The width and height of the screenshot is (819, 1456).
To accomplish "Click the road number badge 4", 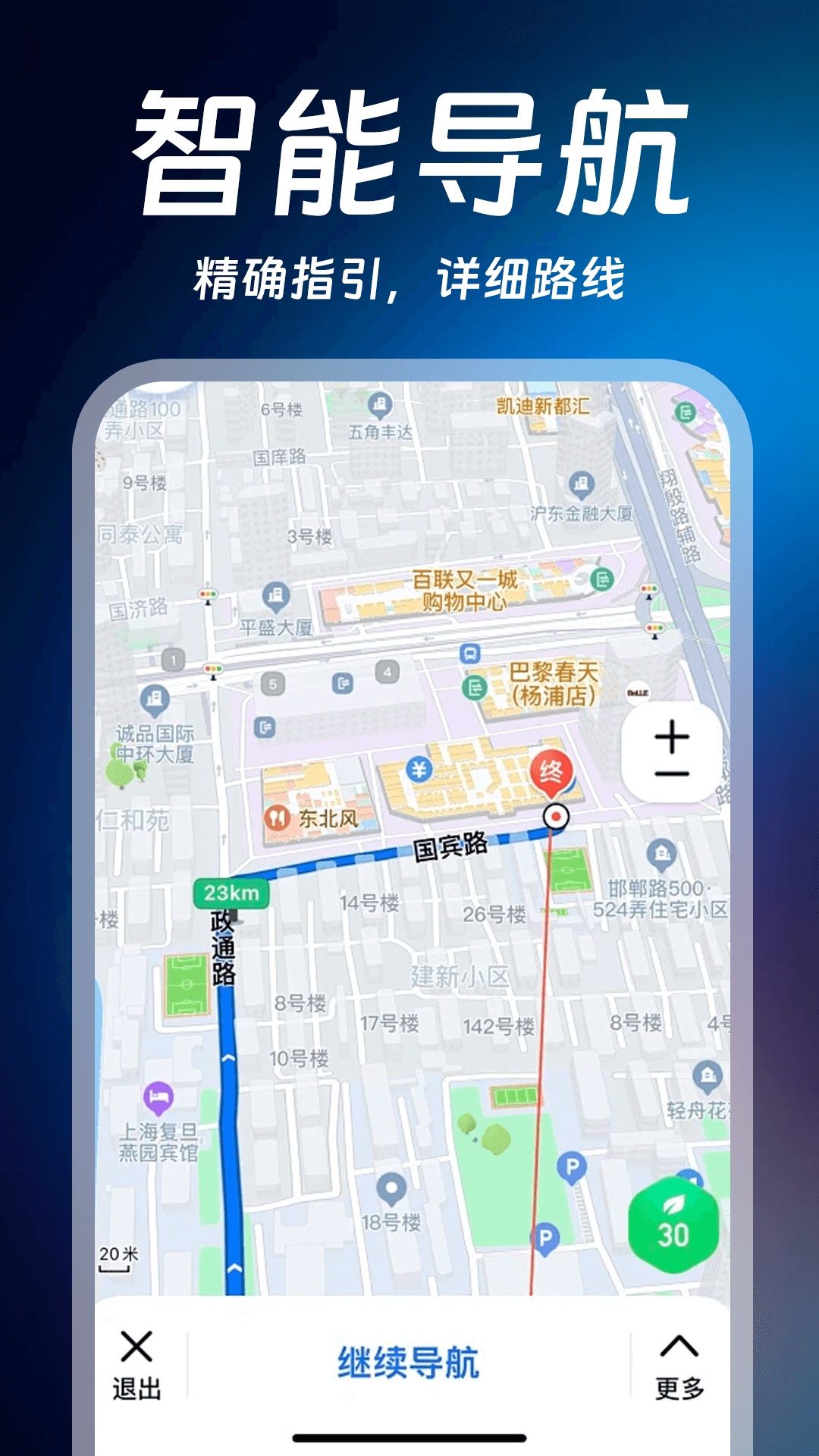I will 388,671.
